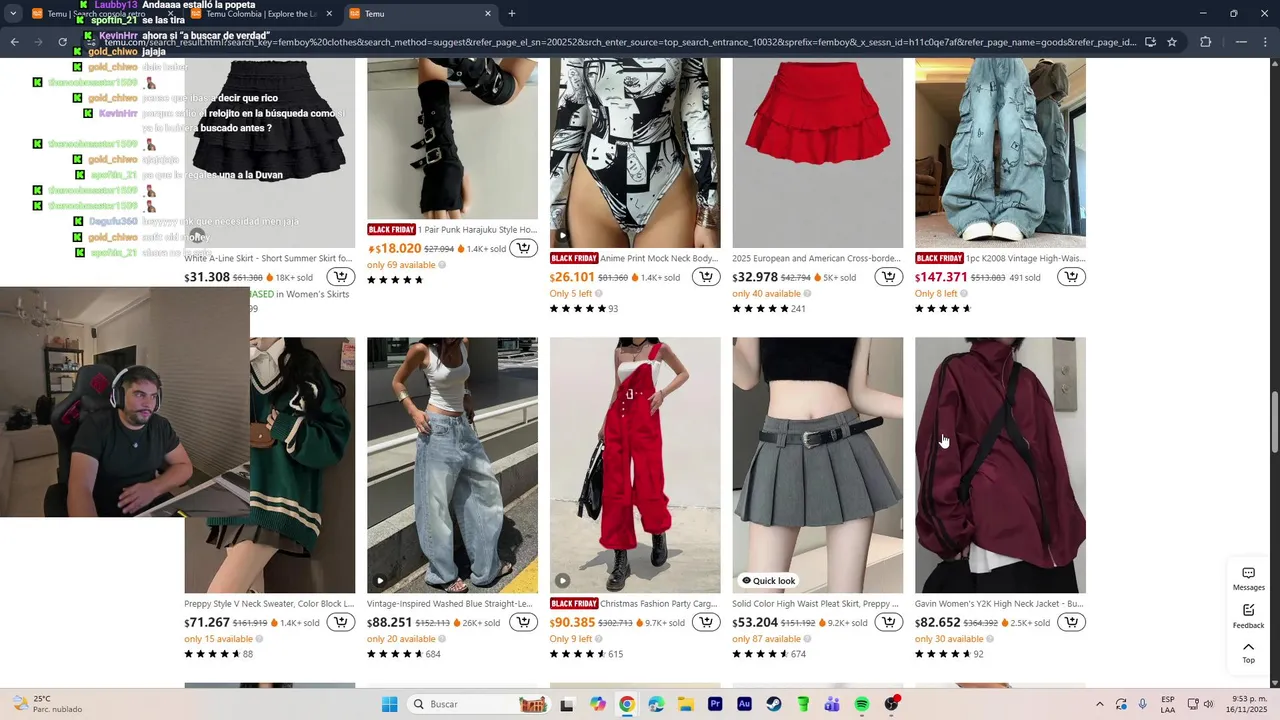Screen dimensions: 1280x720
Task: Open the Preppy Style V Neck Sweater
Action: point(269,604)
